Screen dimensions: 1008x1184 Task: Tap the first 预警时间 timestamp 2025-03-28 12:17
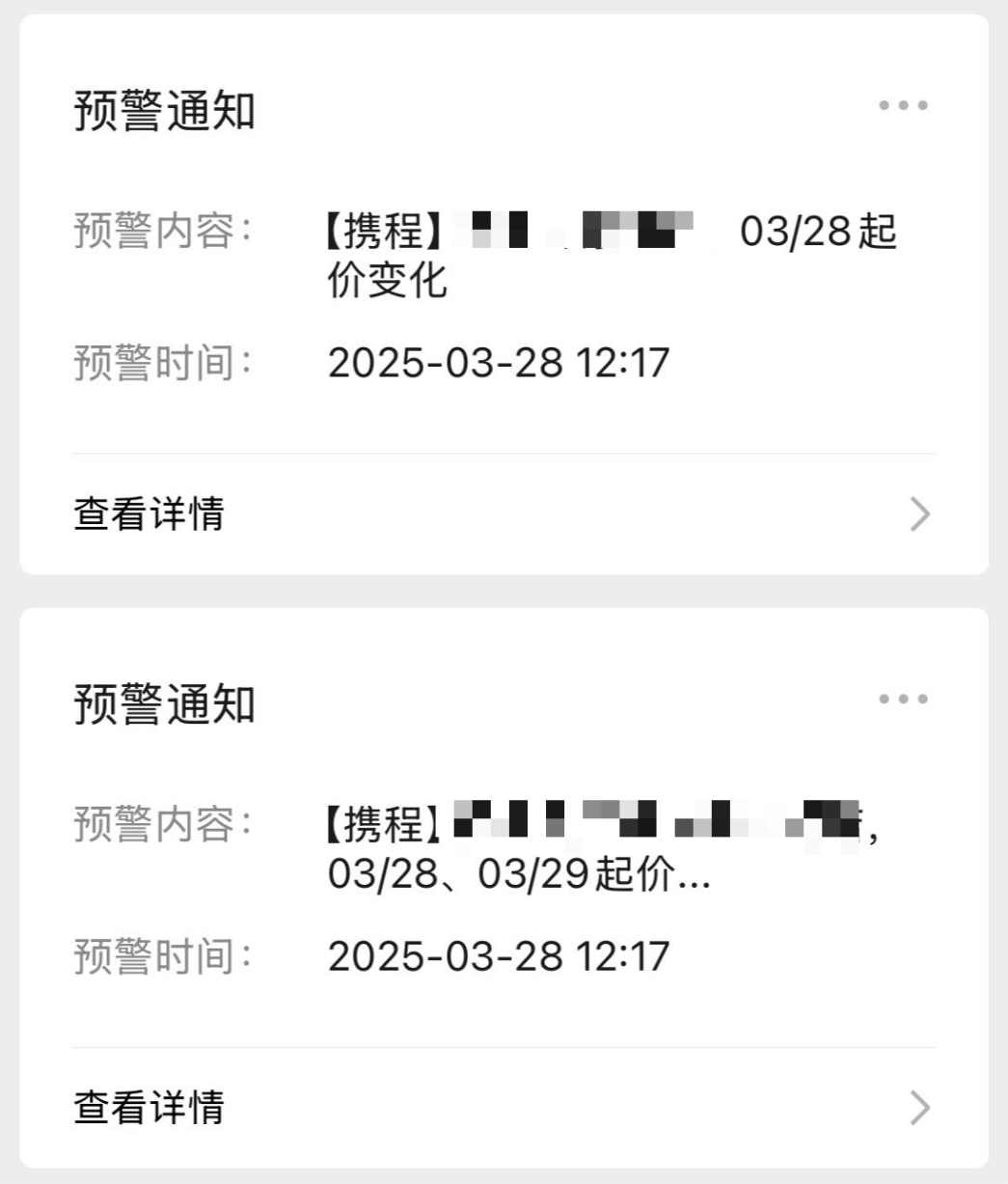[x=502, y=364]
